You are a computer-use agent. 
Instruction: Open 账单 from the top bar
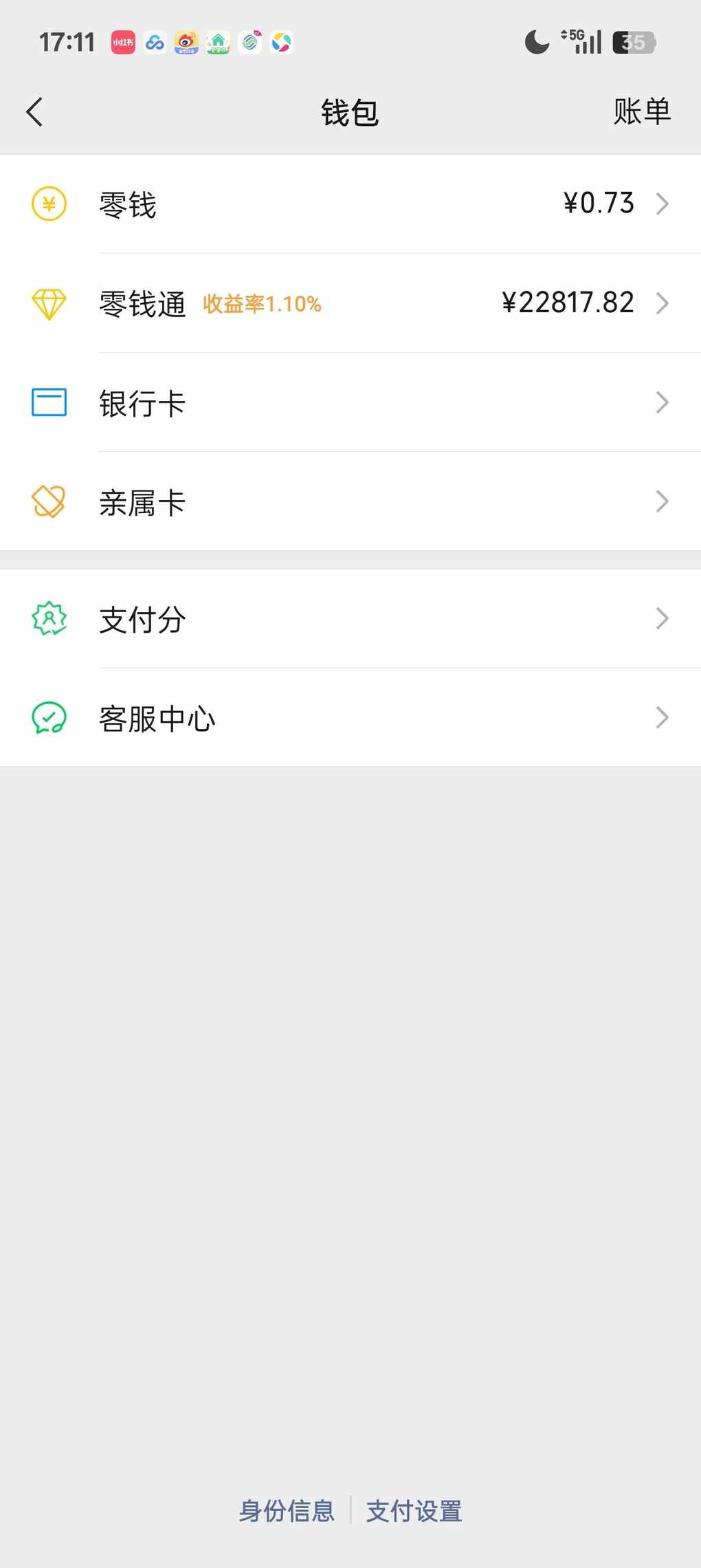(641, 112)
